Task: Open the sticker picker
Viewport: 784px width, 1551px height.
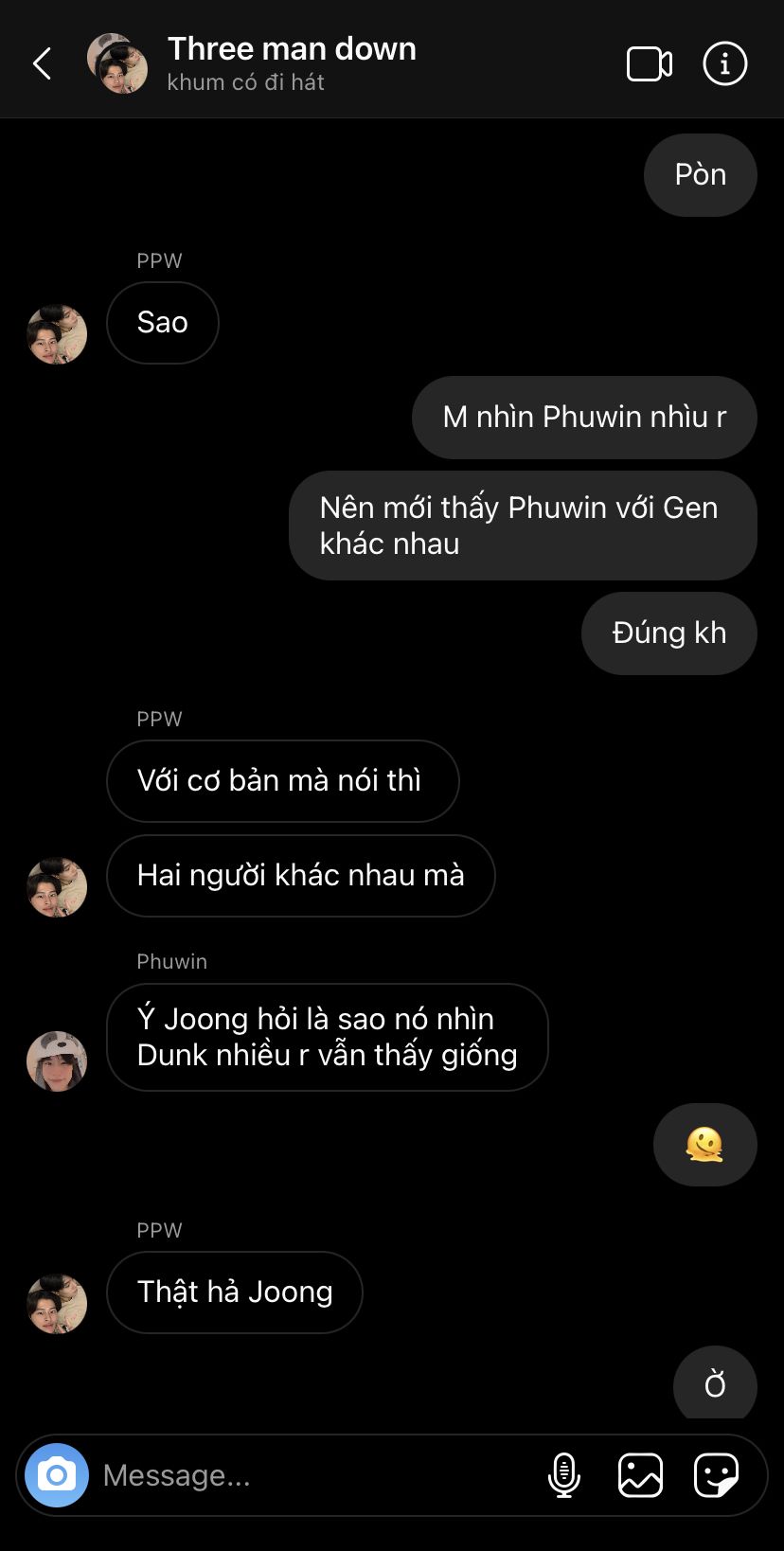Action: (716, 1474)
